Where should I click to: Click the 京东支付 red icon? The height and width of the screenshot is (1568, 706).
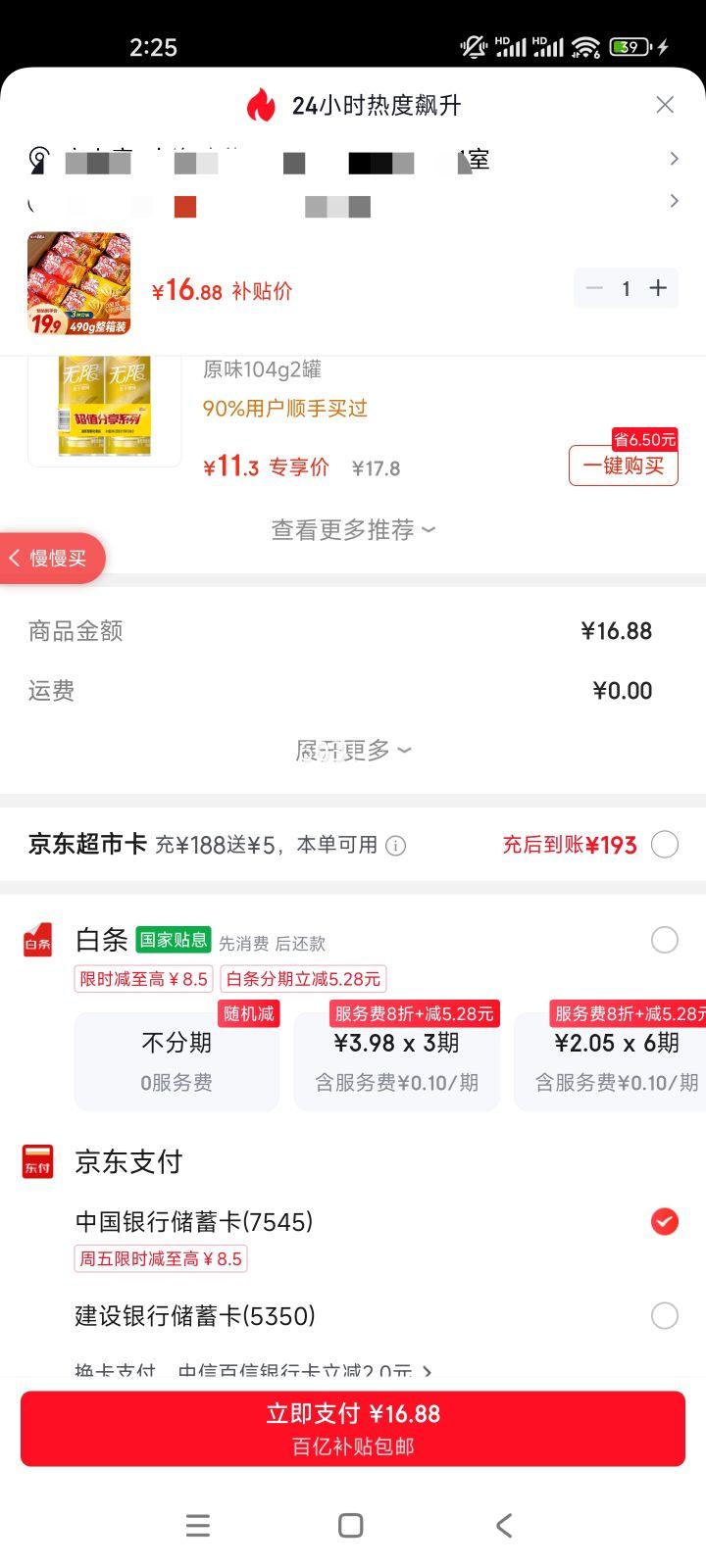coord(37,1162)
